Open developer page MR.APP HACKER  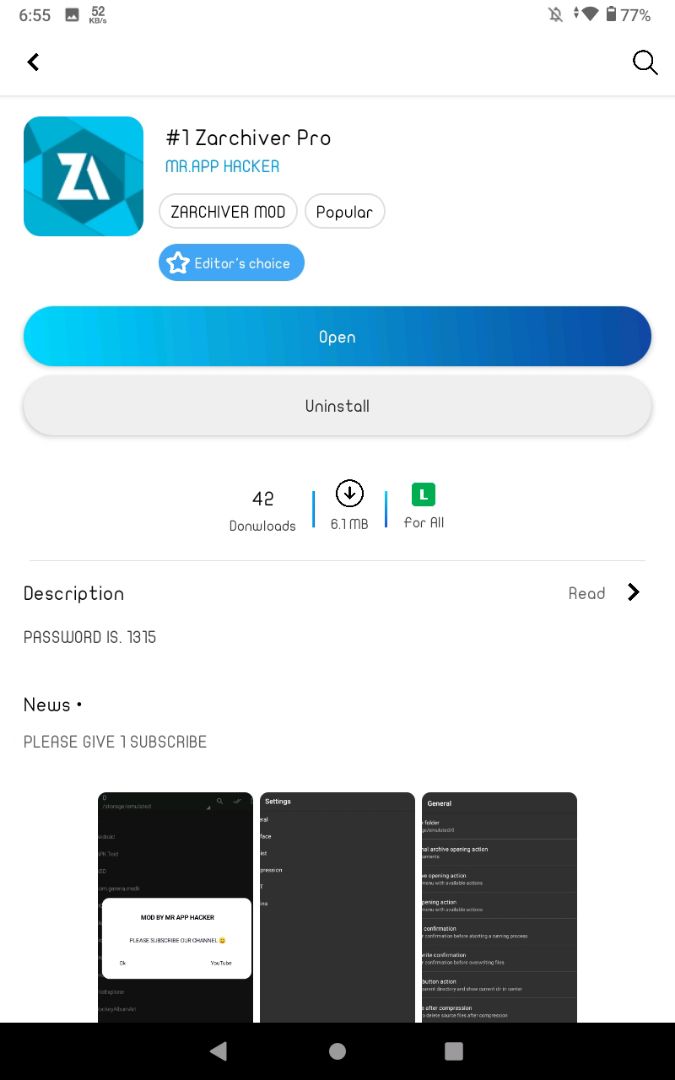coord(222,166)
